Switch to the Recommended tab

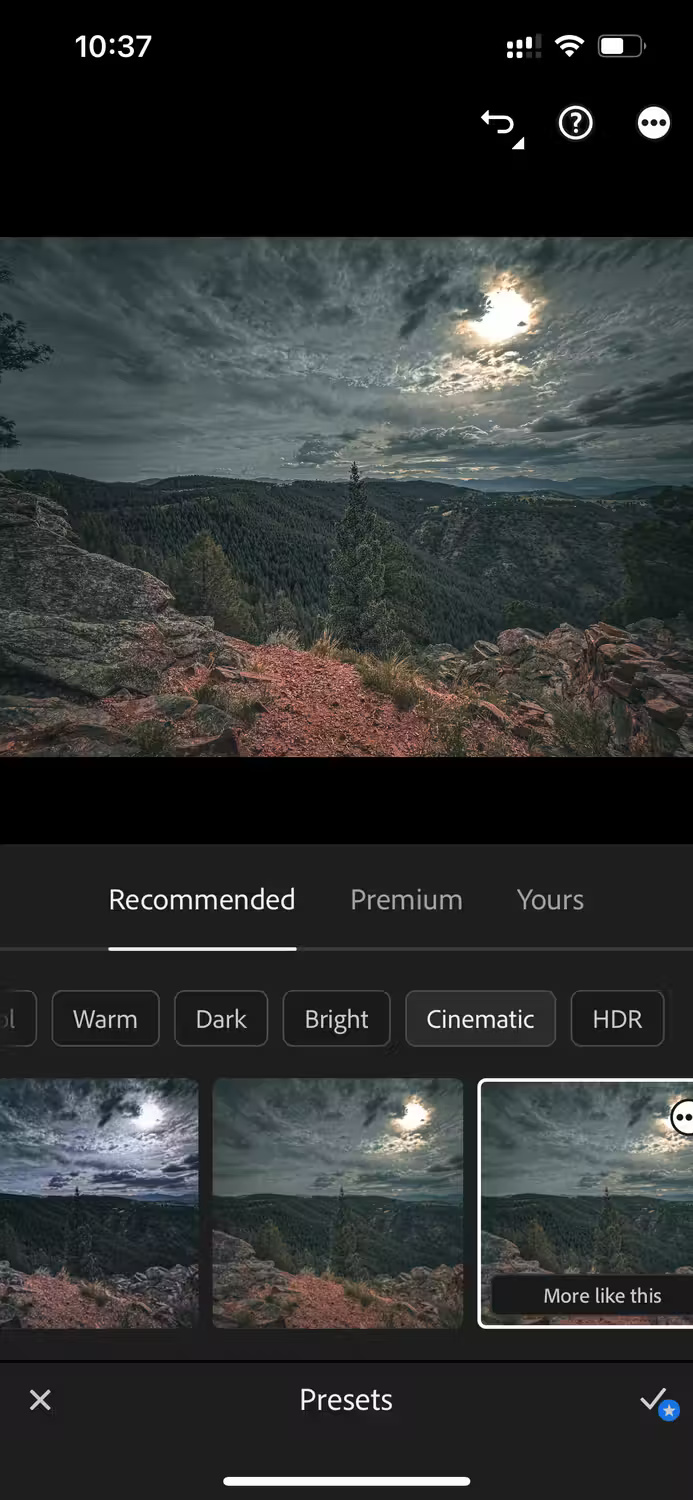[x=202, y=900]
